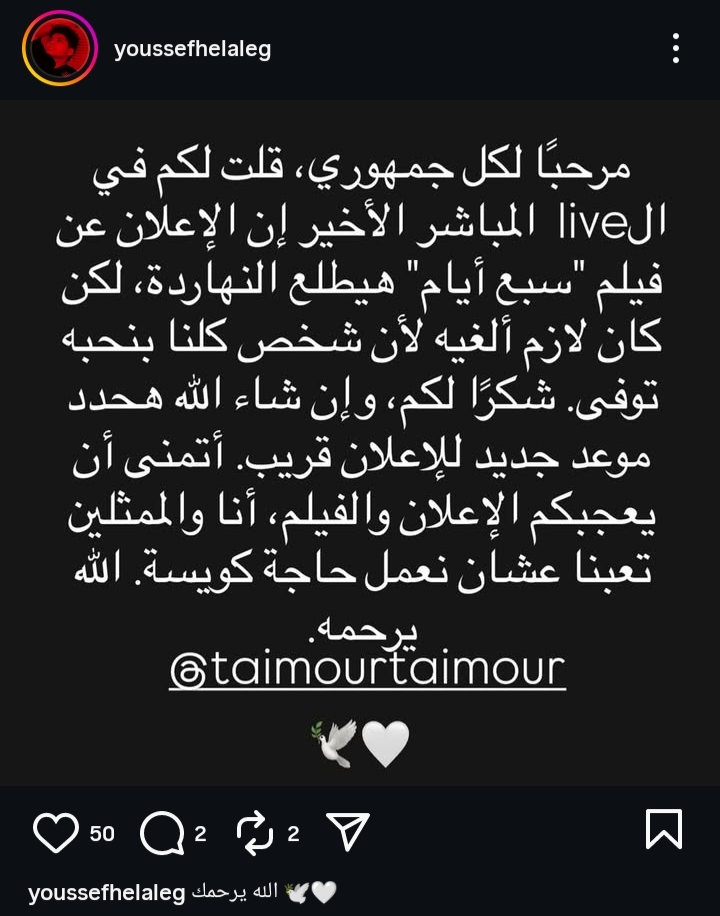Share the post via paper plane icon
The width and height of the screenshot is (720, 916).
click(x=347, y=832)
